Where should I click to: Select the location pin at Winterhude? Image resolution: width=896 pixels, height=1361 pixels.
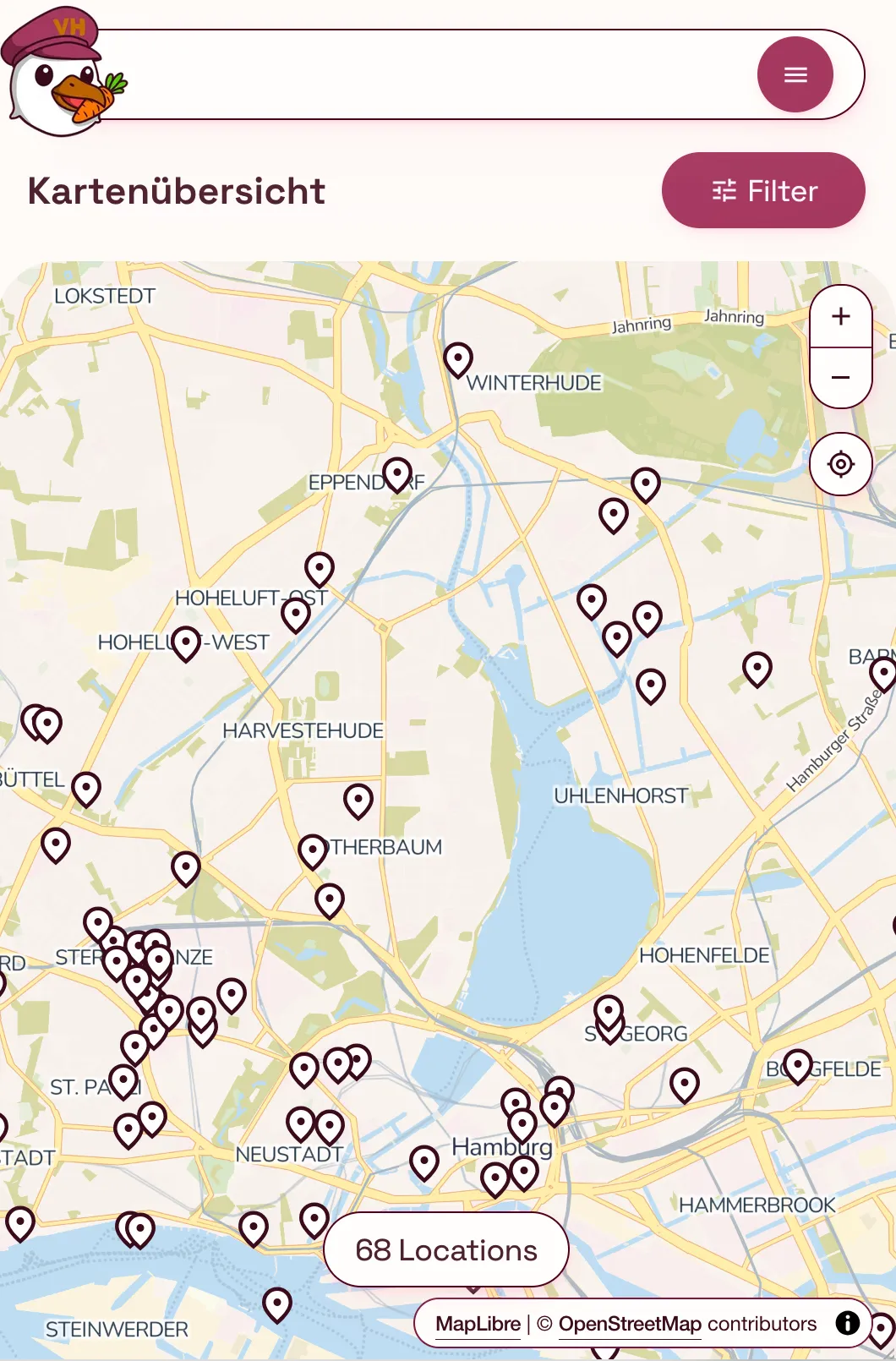[x=458, y=358]
